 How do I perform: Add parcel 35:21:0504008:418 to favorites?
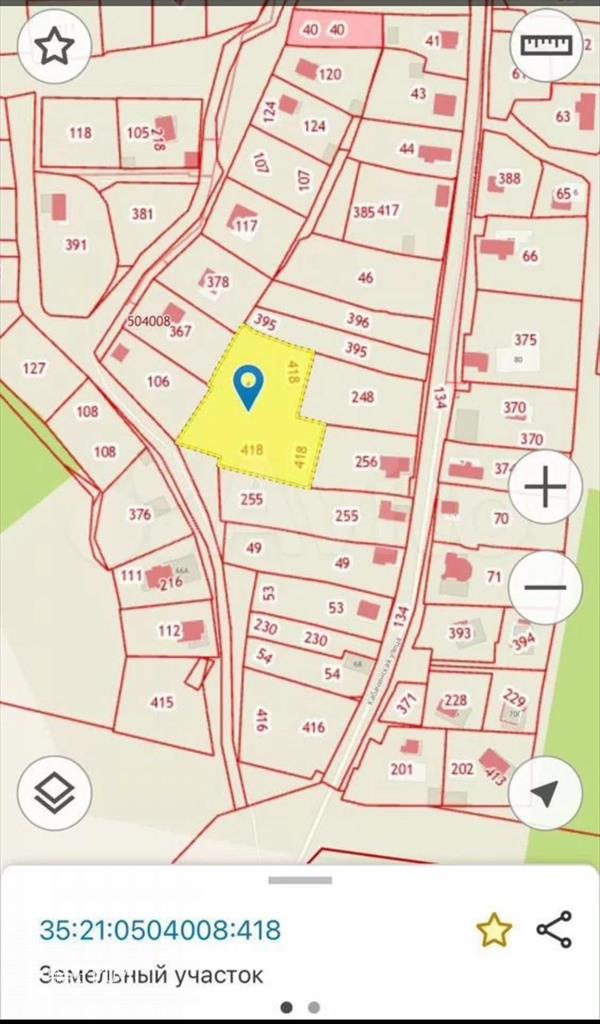493,930
